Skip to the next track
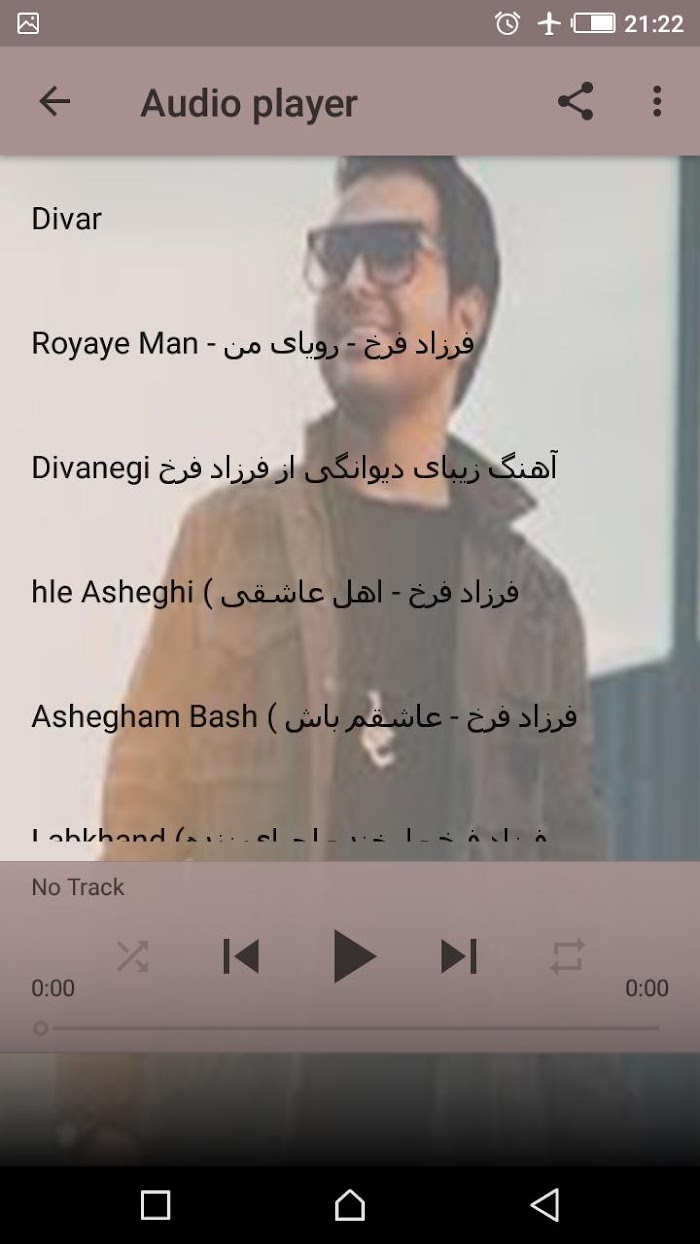 click(x=459, y=957)
